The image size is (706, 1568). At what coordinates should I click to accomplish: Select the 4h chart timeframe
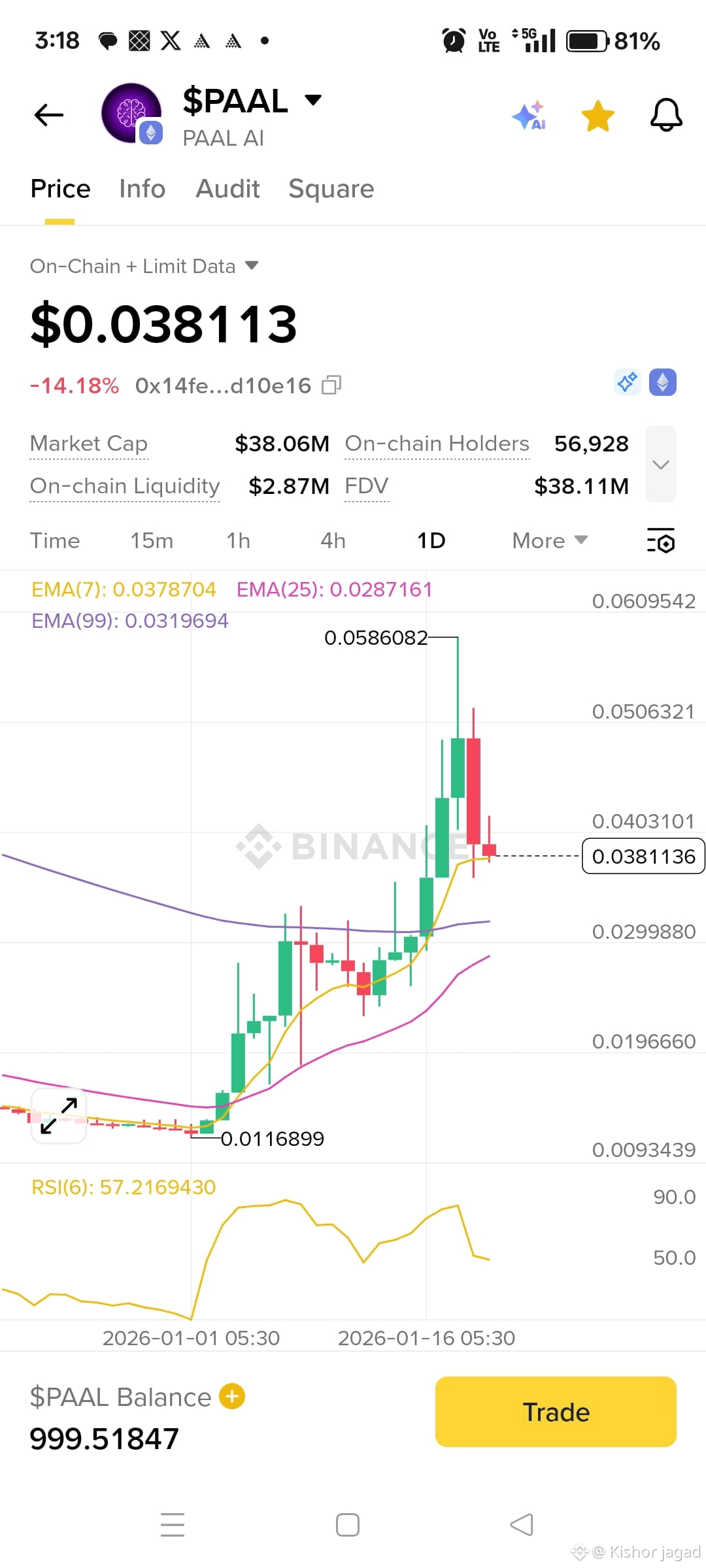(332, 540)
